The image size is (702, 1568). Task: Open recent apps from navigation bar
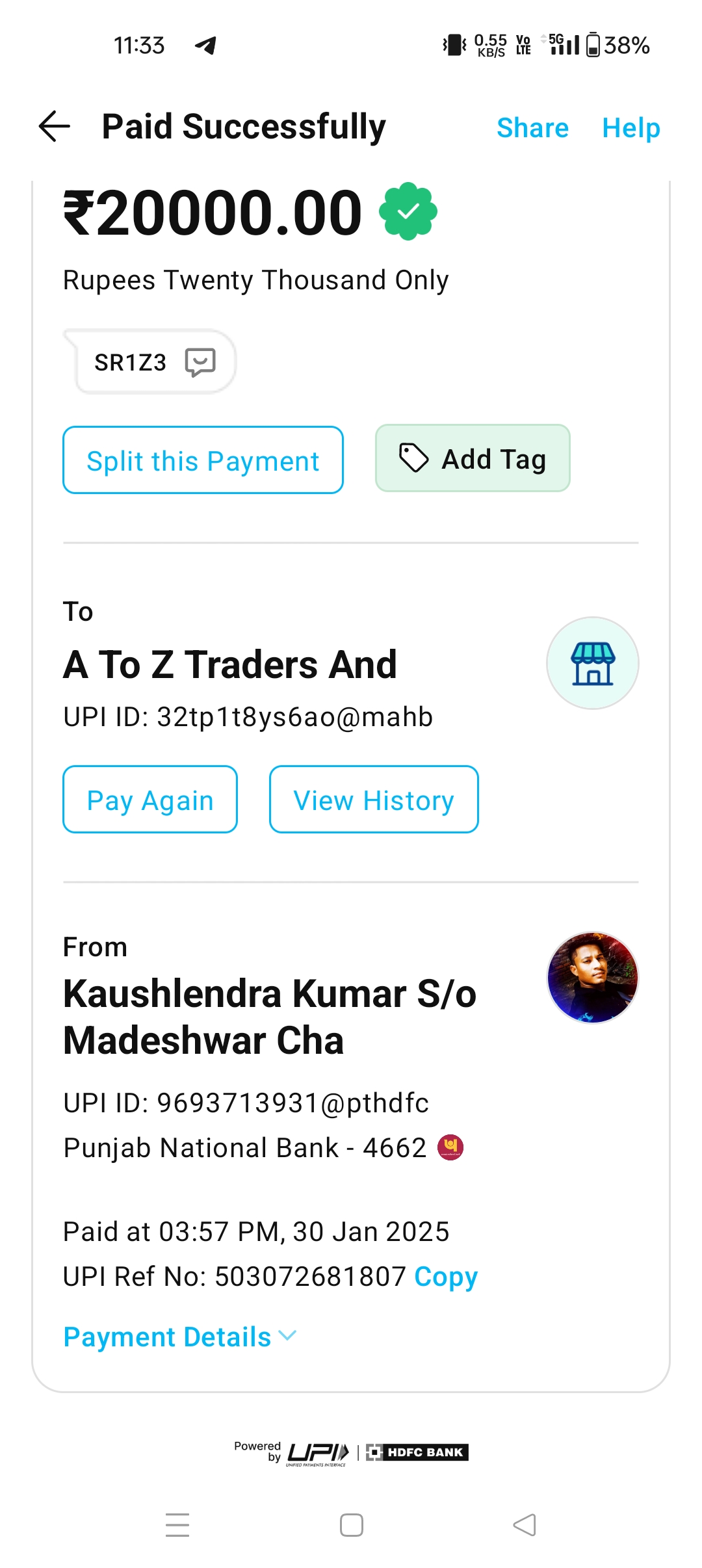177,1525
